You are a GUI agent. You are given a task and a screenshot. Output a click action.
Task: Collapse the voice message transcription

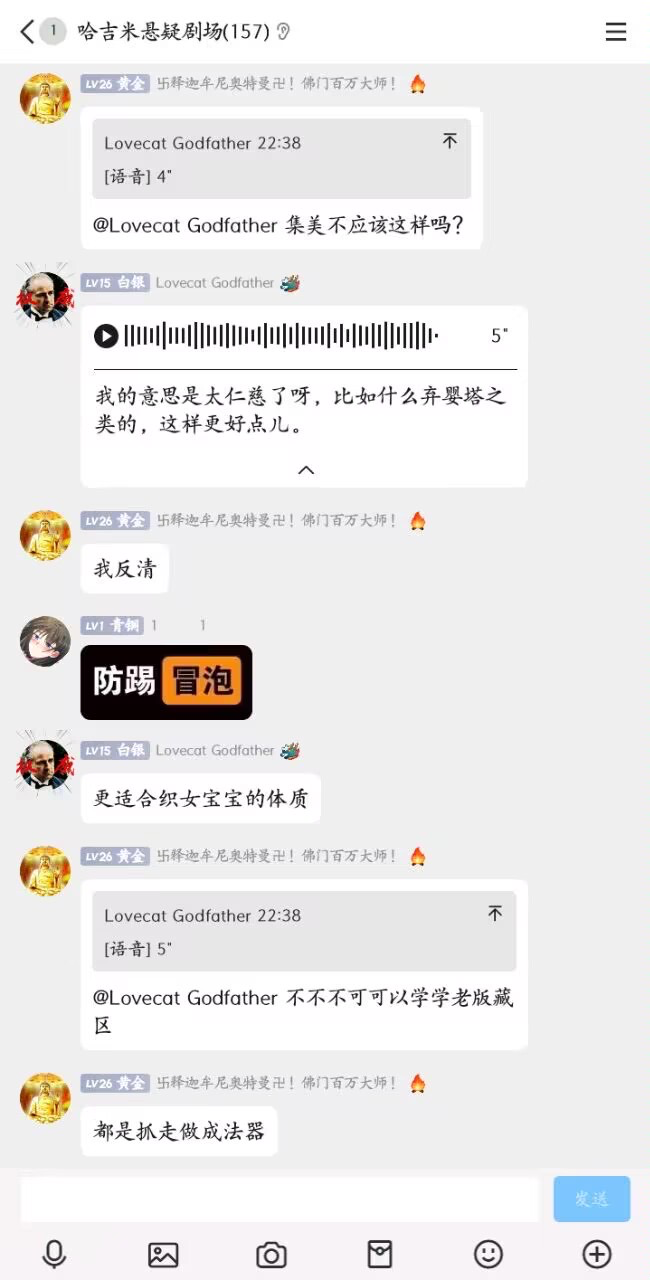(306, 470)
